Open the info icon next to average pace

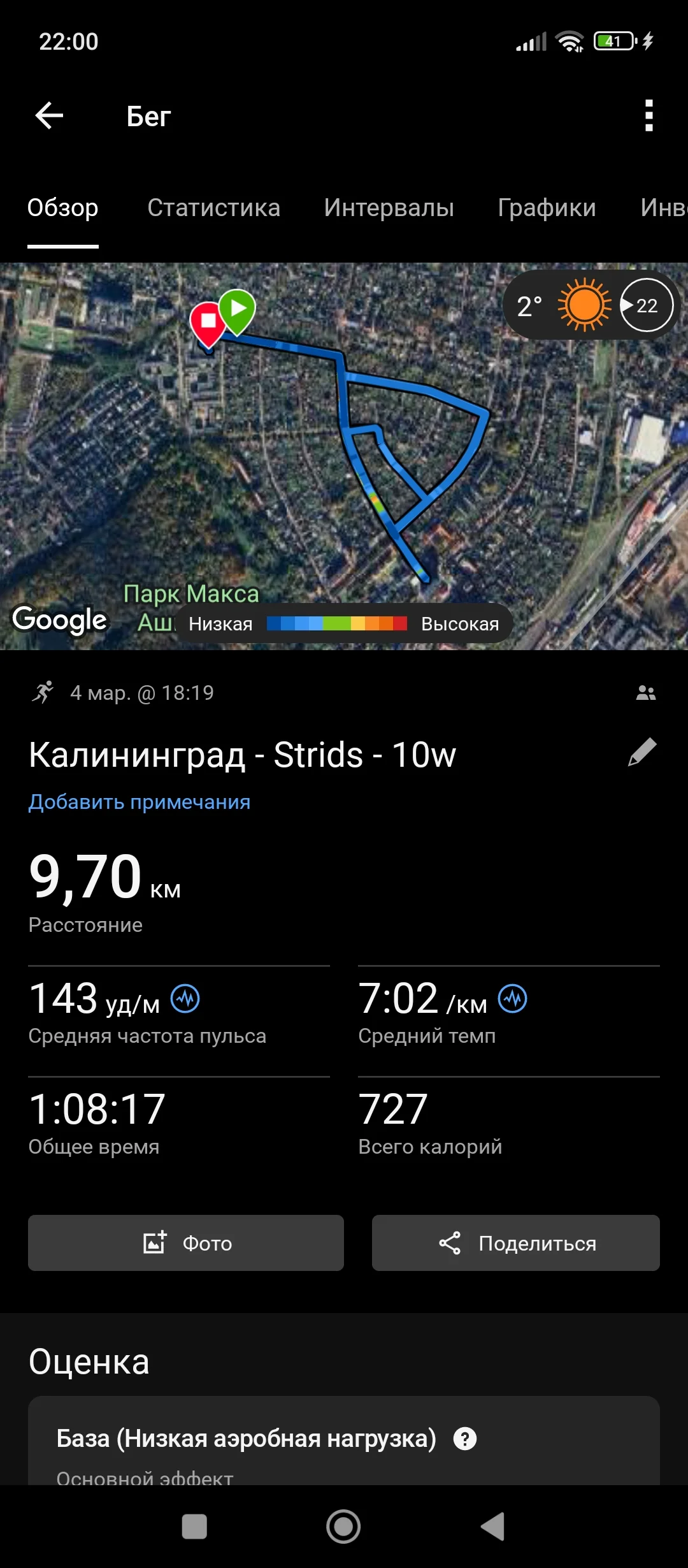click(513, 999)
